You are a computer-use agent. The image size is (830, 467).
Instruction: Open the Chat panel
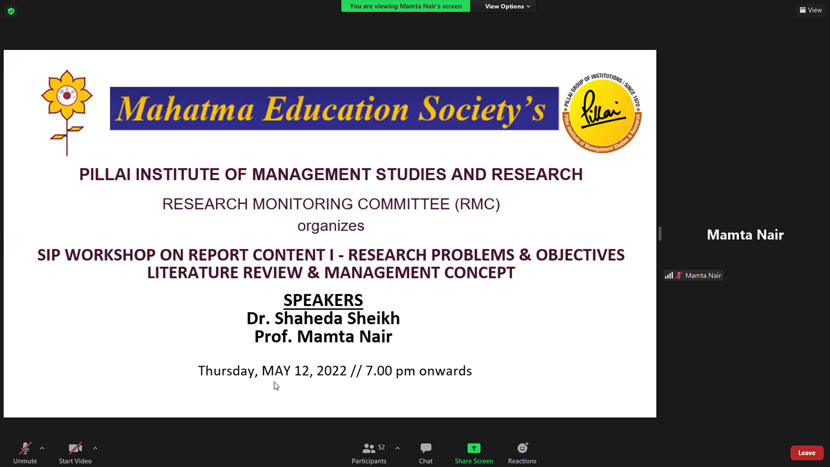coord(426,451)
